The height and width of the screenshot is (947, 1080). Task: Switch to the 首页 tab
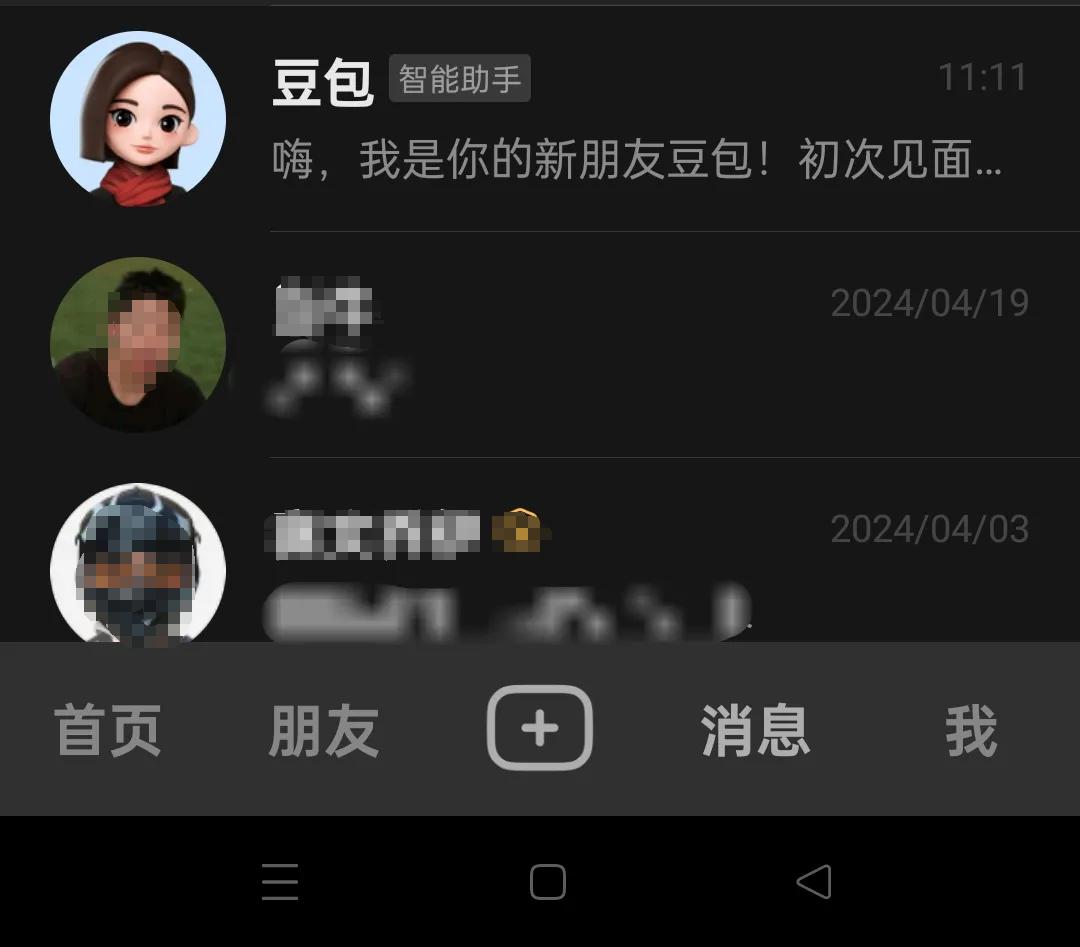[x=108, y=730]
